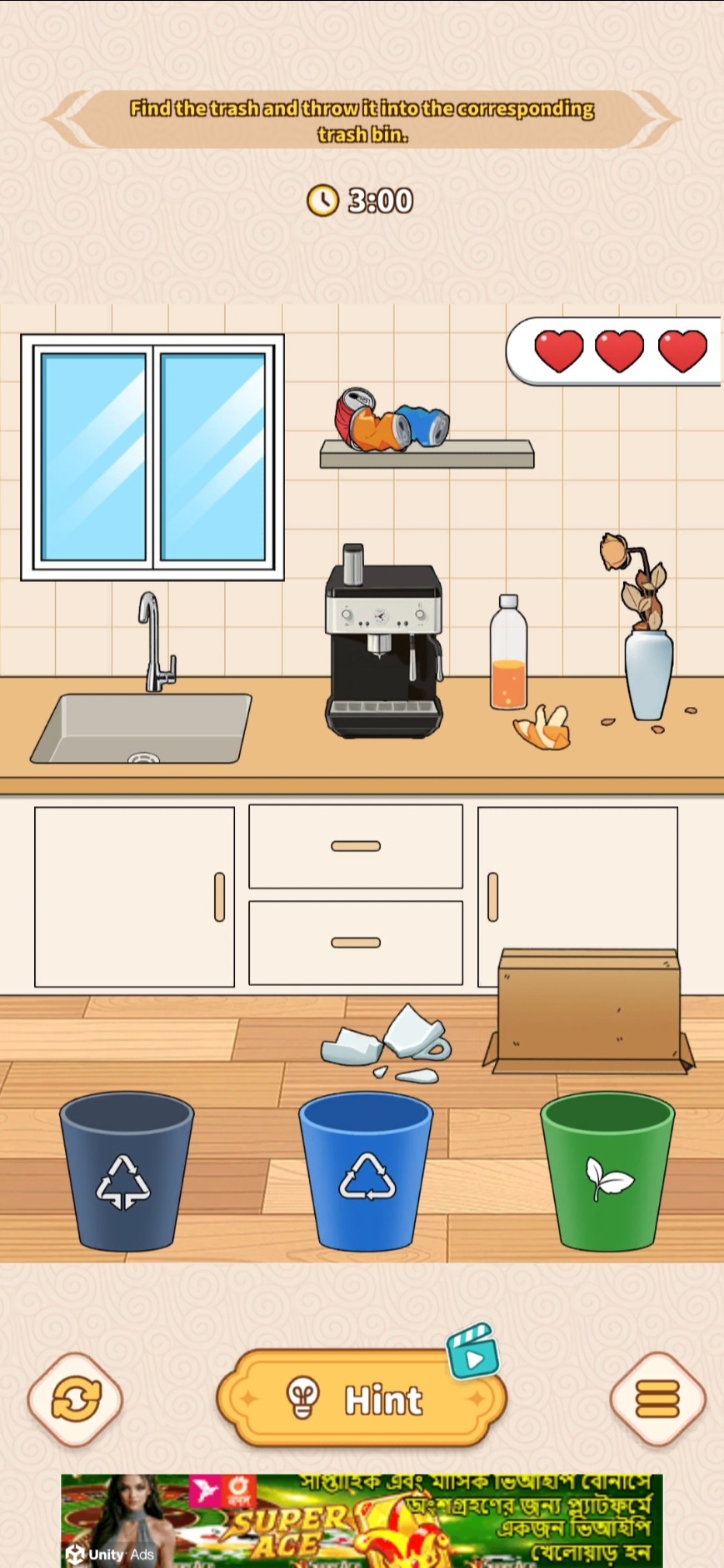Select the wilted flower in the vase

pos(639,583)
